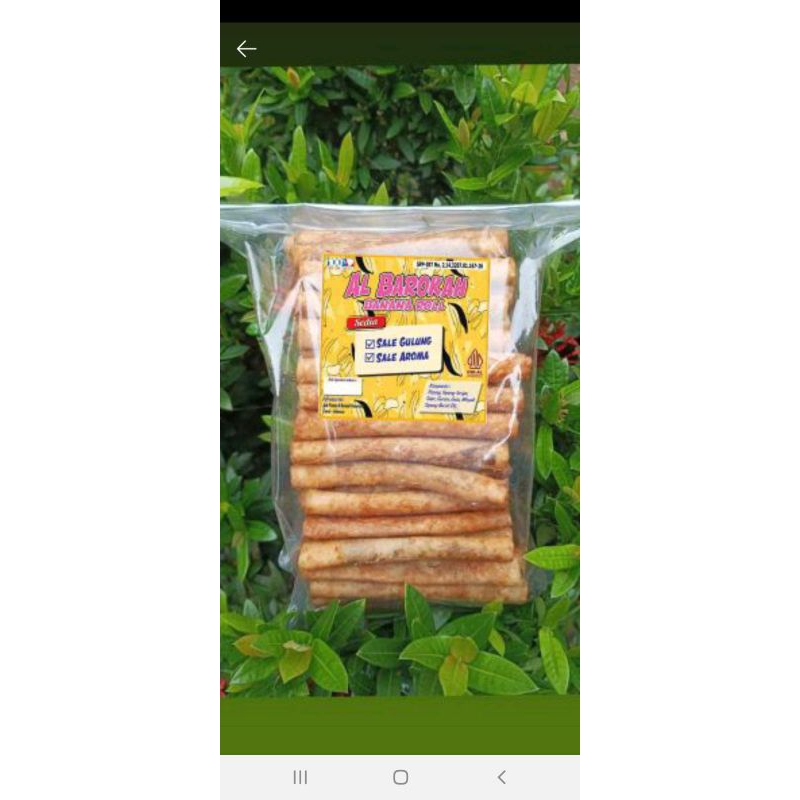The image size is (800, 800).
Task: Go to the phone's home screen
Action: click(400, 777)
